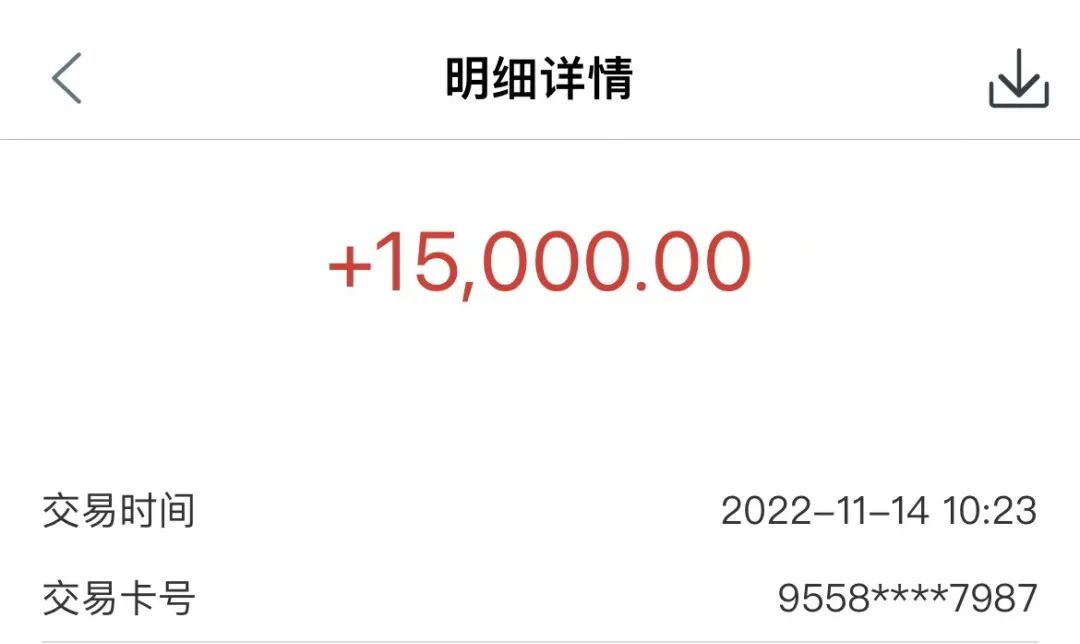1080x644 pixels.
Task: Download this transaction detail
Action: [x=1018, y=78]
